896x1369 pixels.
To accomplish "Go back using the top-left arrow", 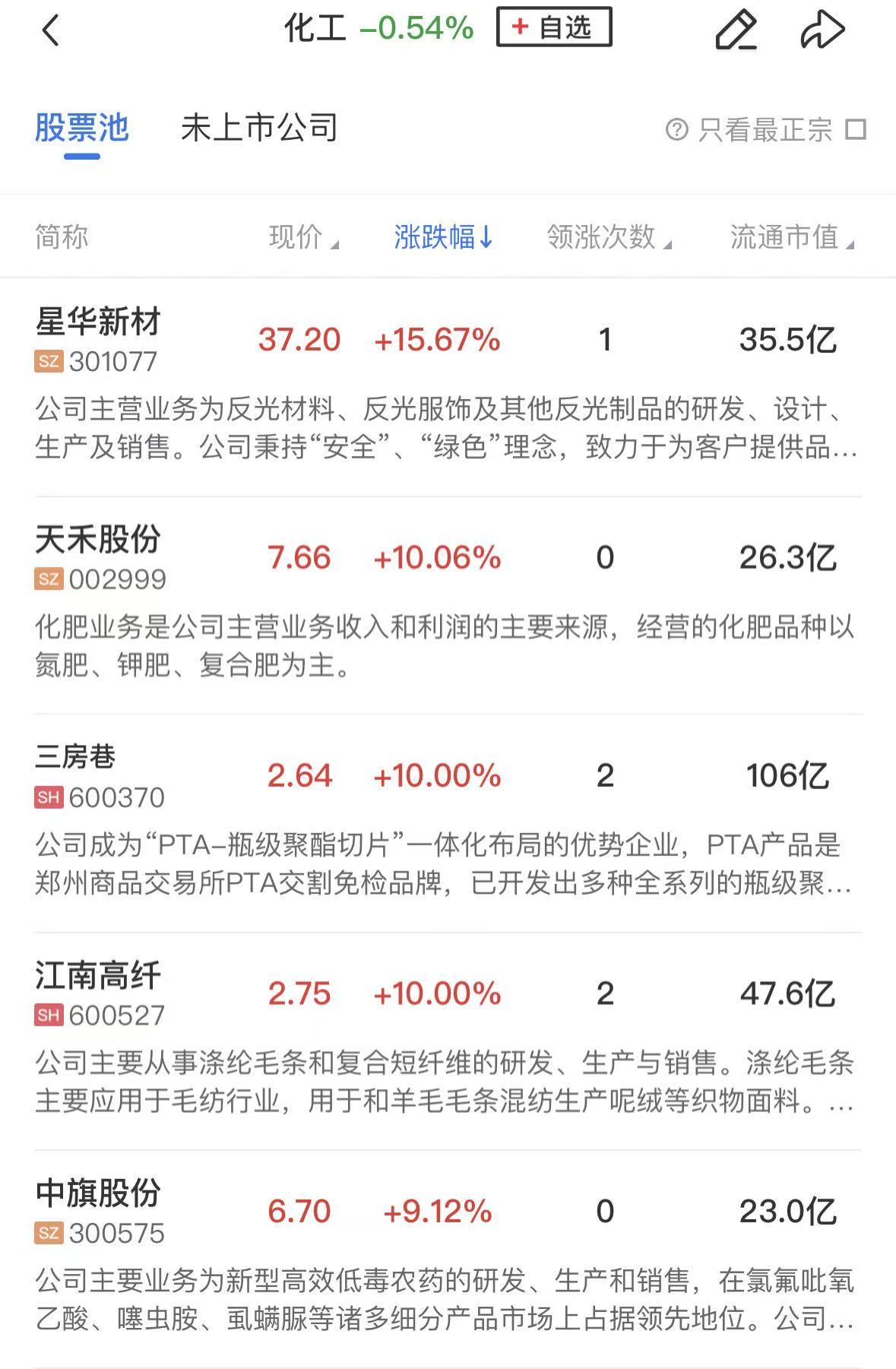I will pos(50,30).
